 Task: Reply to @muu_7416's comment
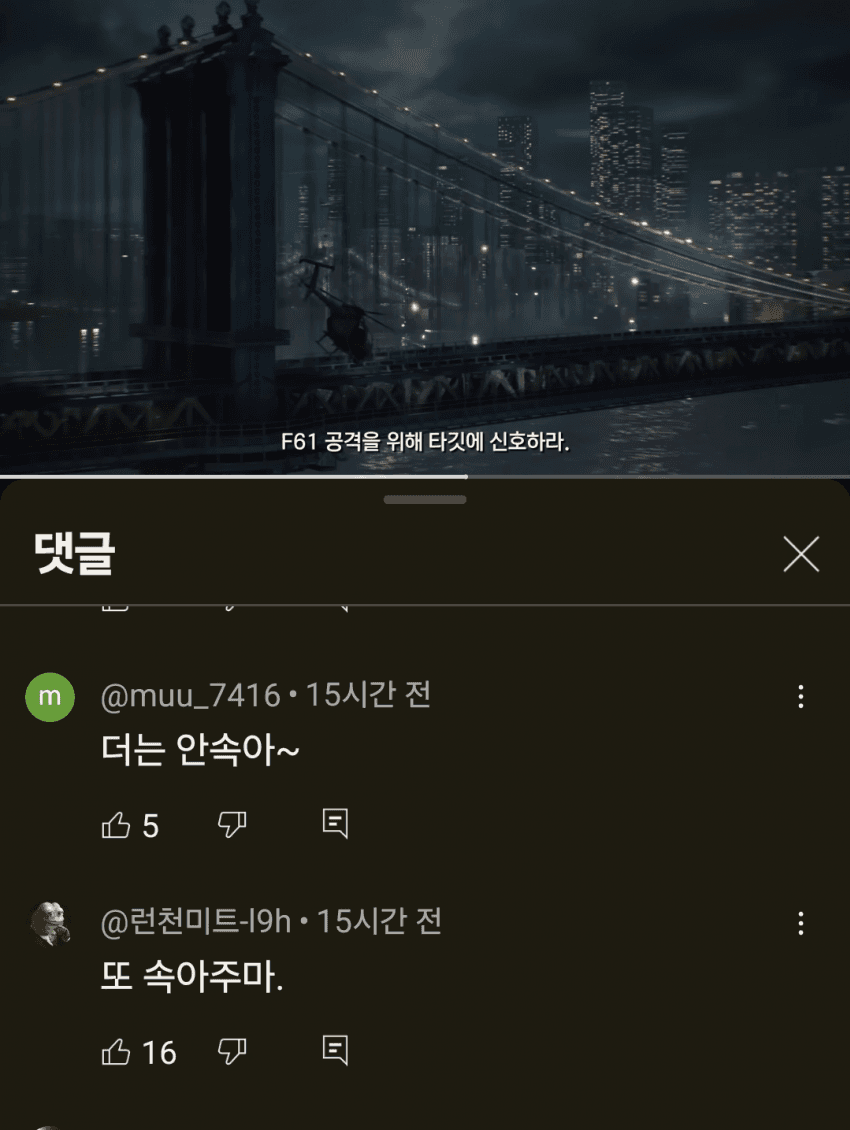pyautogui.click(x=335, y=825)
